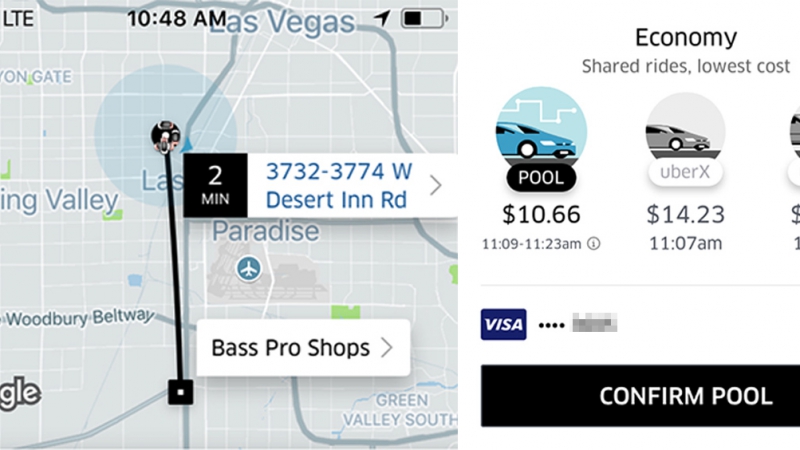Viewport: 800px width, 450px height.
Task: Open info for the POOL arrival time
Action: pyautogui.click(x=594, y=243)
